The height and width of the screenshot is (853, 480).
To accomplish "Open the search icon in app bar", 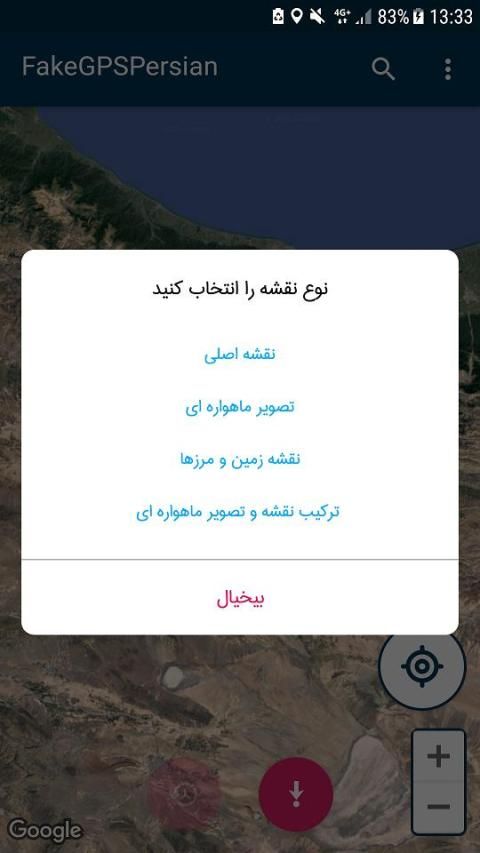I will [x=383, y=69].
